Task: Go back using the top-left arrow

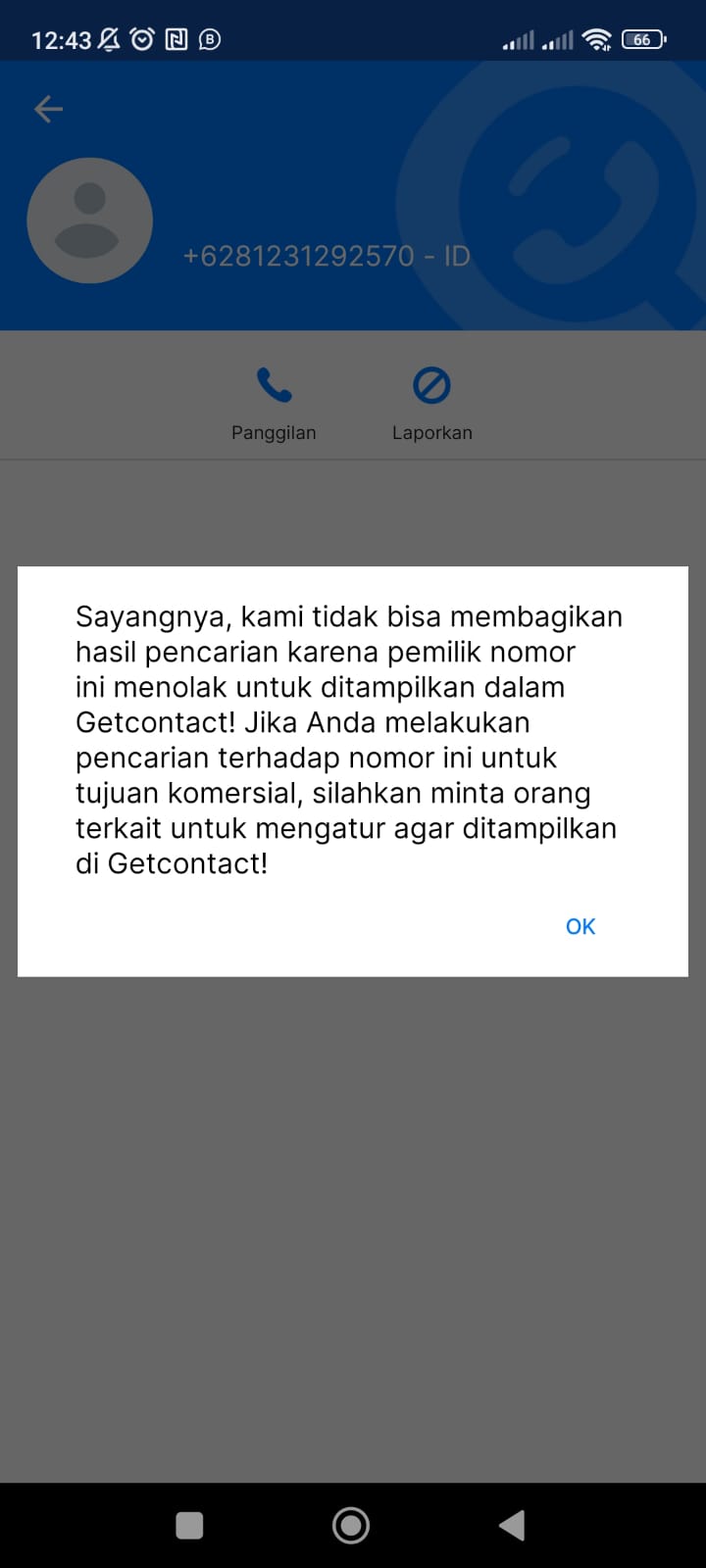Action: pyautogui.click(x=48, y=109)
